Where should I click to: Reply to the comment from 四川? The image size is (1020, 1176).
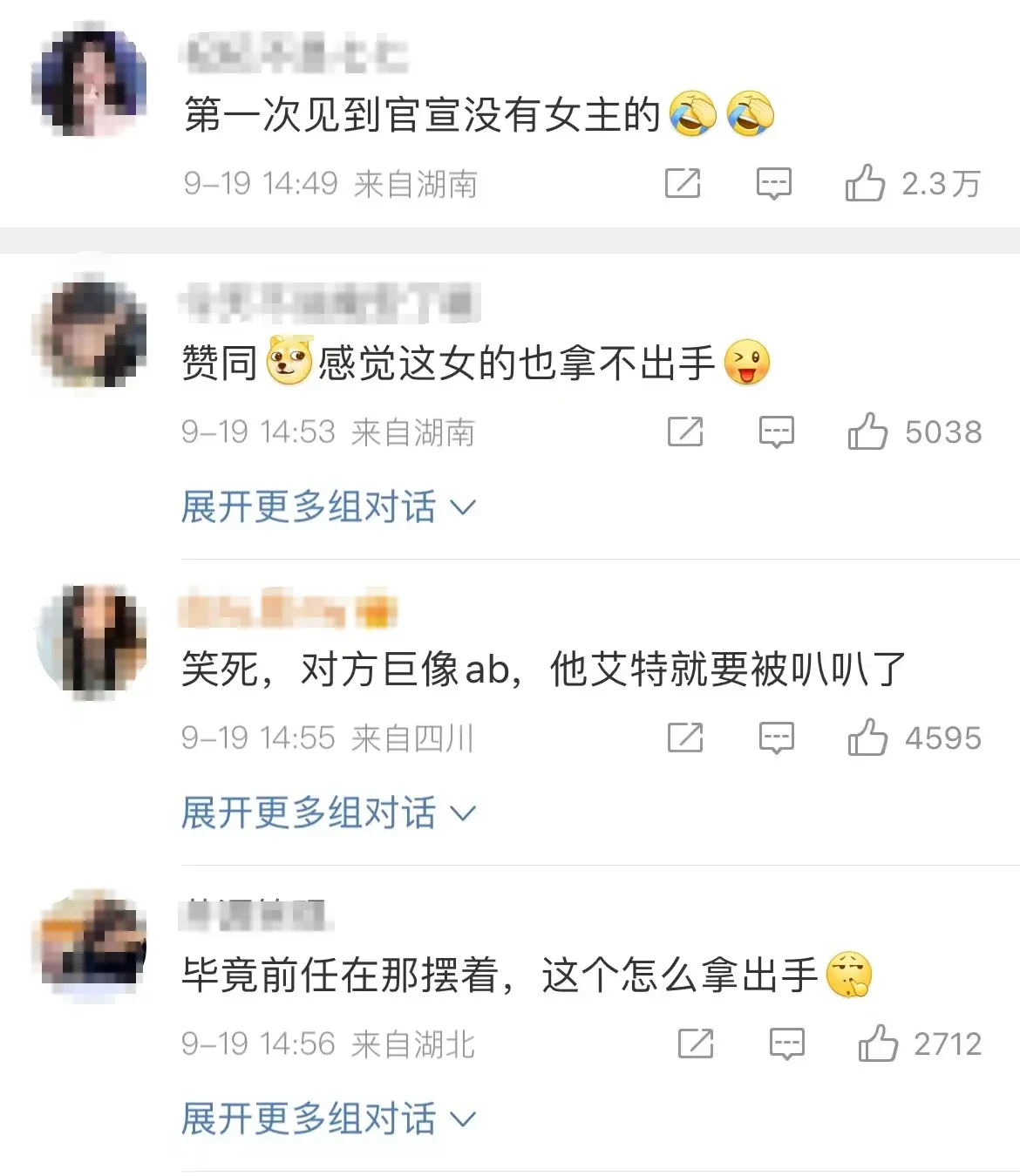(x=776, y=738)
